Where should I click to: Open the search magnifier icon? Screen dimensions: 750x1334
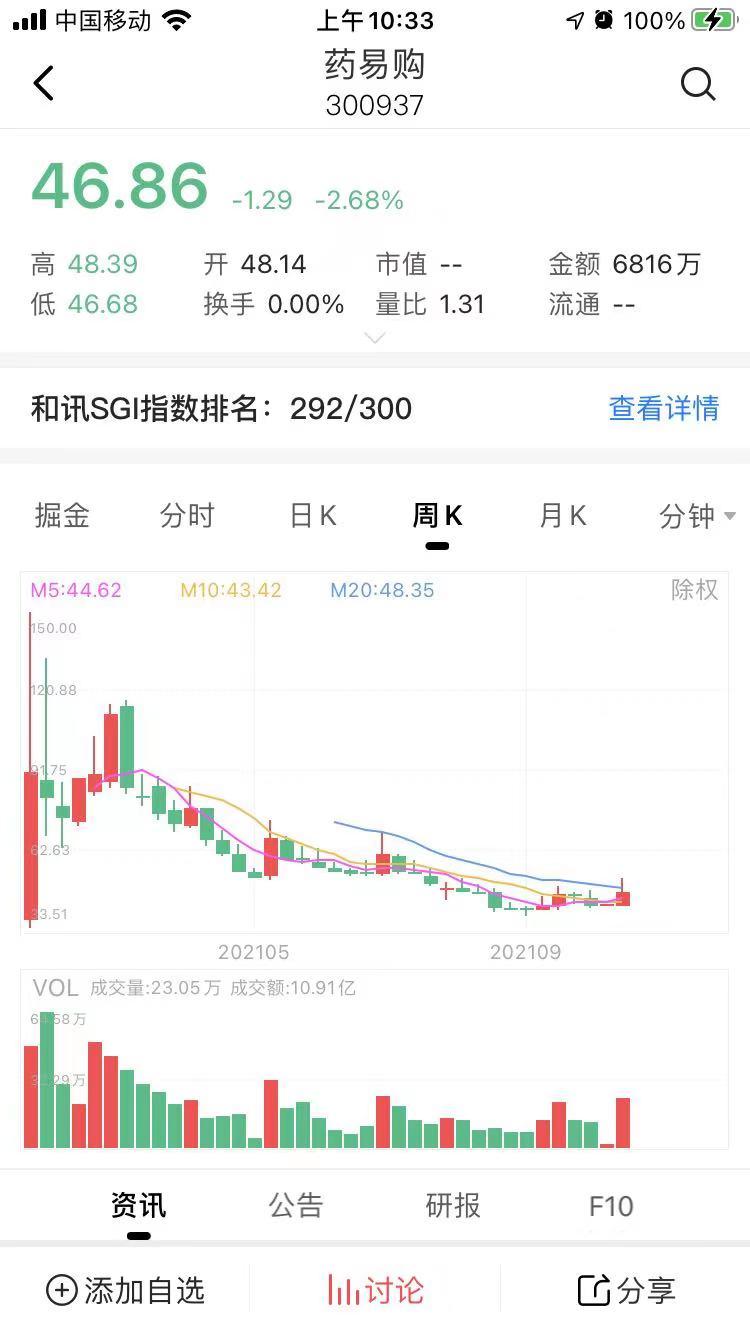click(698, 84)
